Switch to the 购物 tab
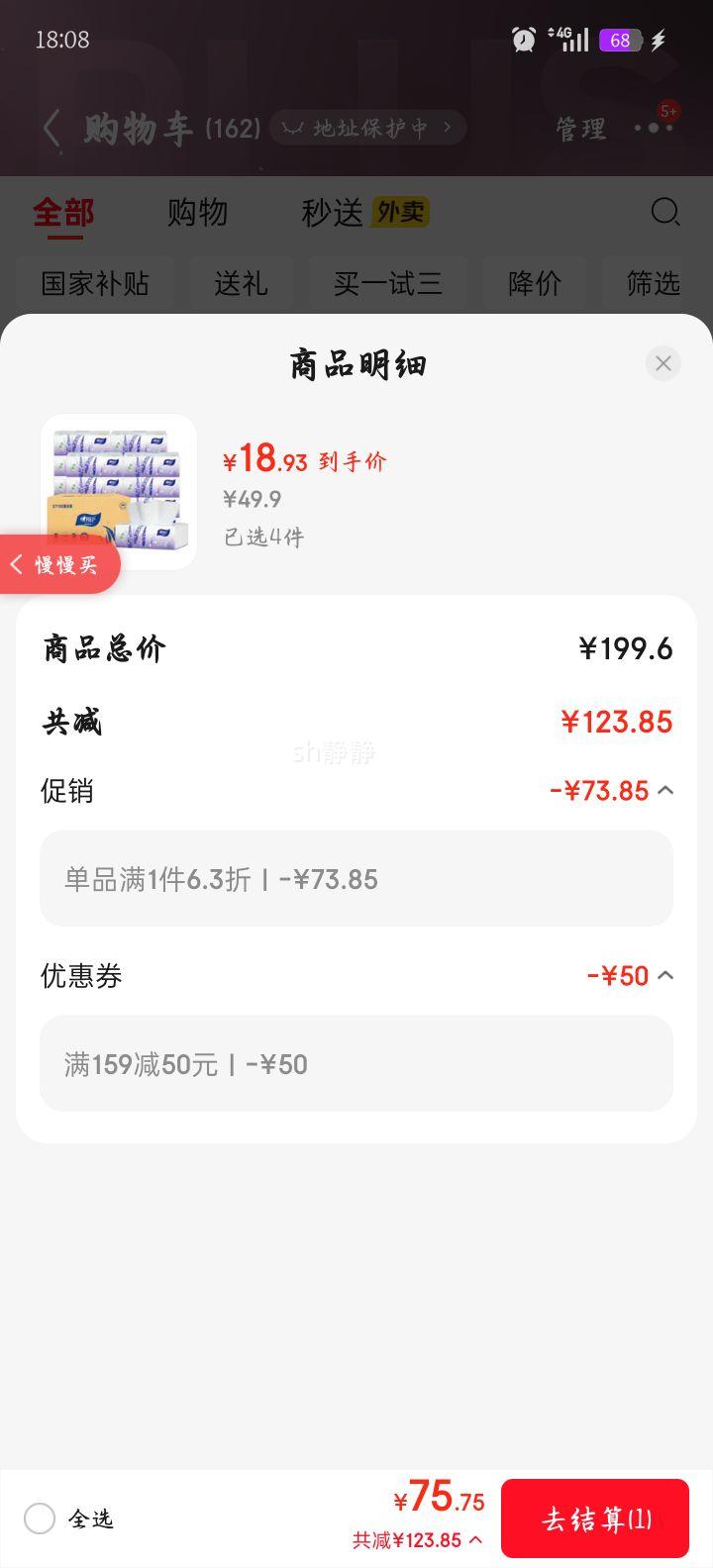Screen dimensions: 713x1568 pyautogui.click(x=197, y=212)
